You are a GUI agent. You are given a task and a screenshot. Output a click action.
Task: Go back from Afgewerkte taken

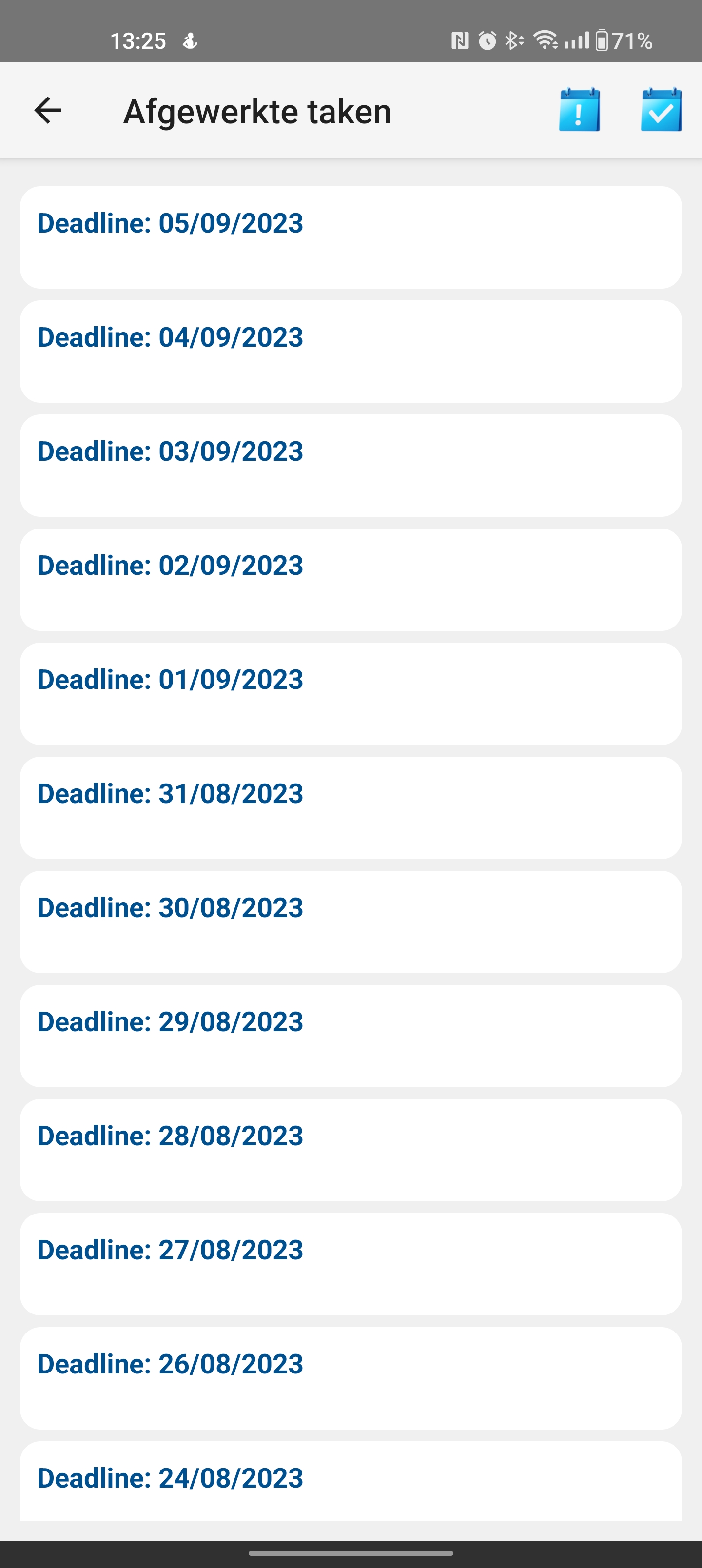point(47,110)
